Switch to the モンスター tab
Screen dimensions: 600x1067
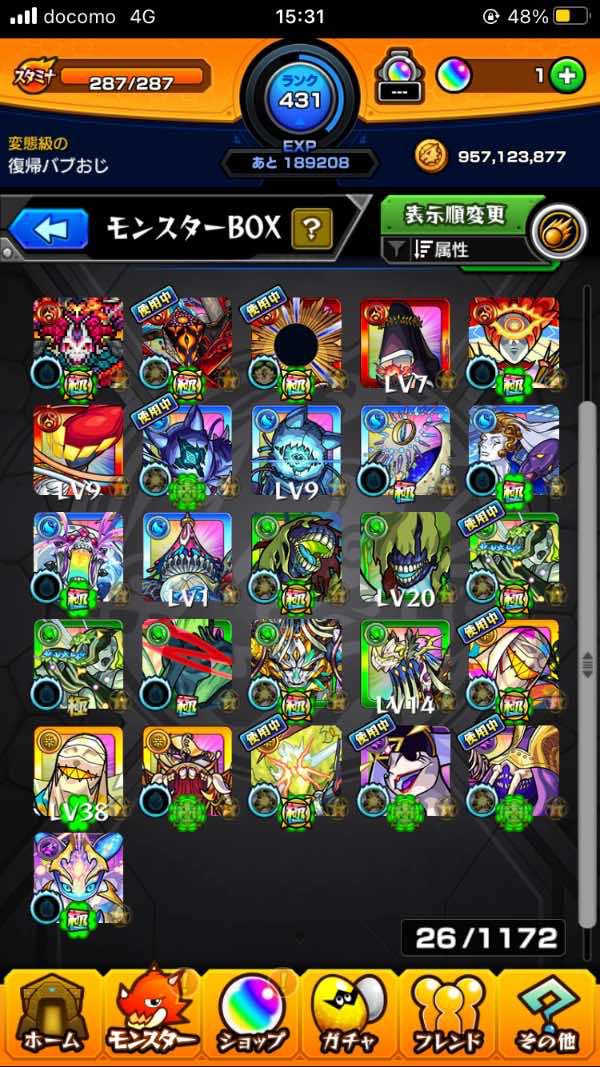point(152,1012)
